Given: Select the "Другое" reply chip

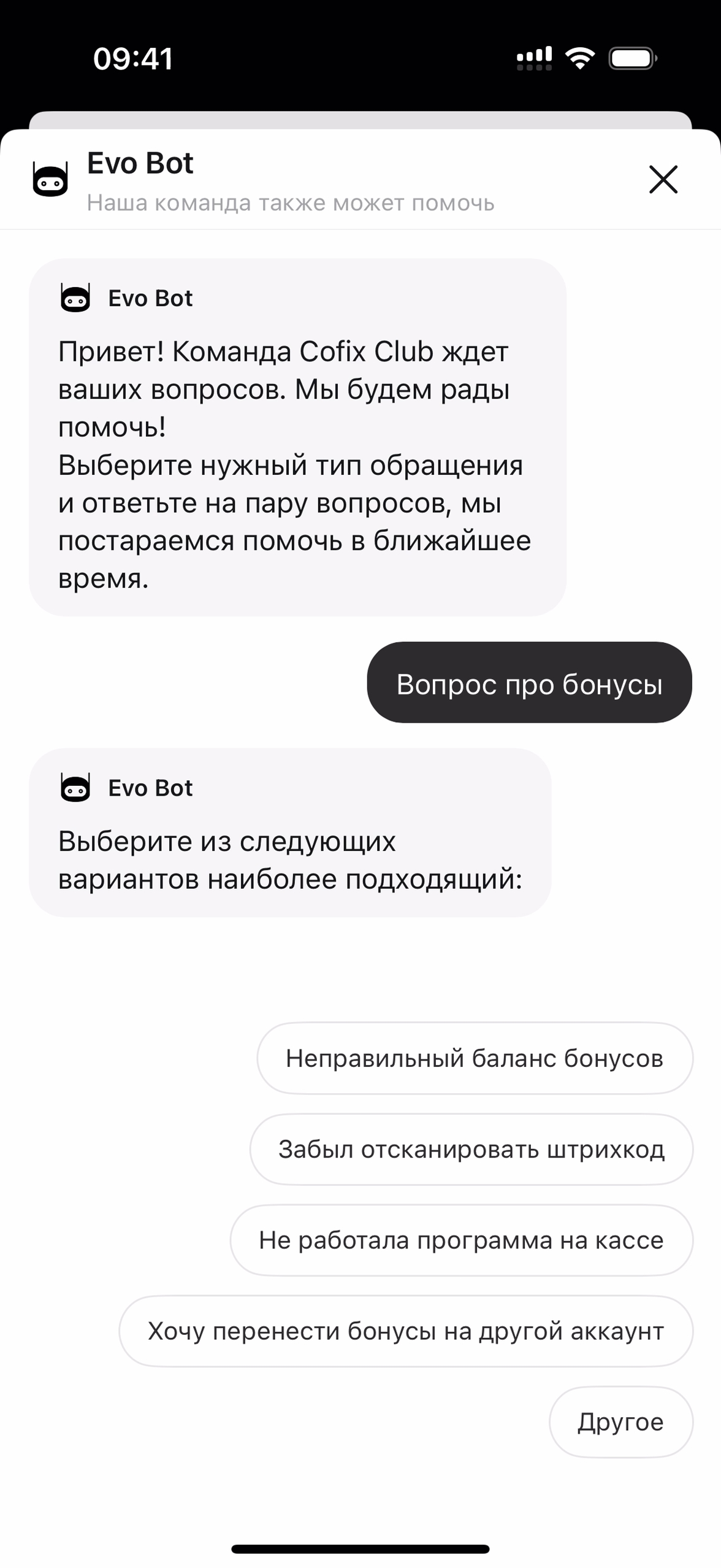Looking at the screenshot, I should 620,1421.
